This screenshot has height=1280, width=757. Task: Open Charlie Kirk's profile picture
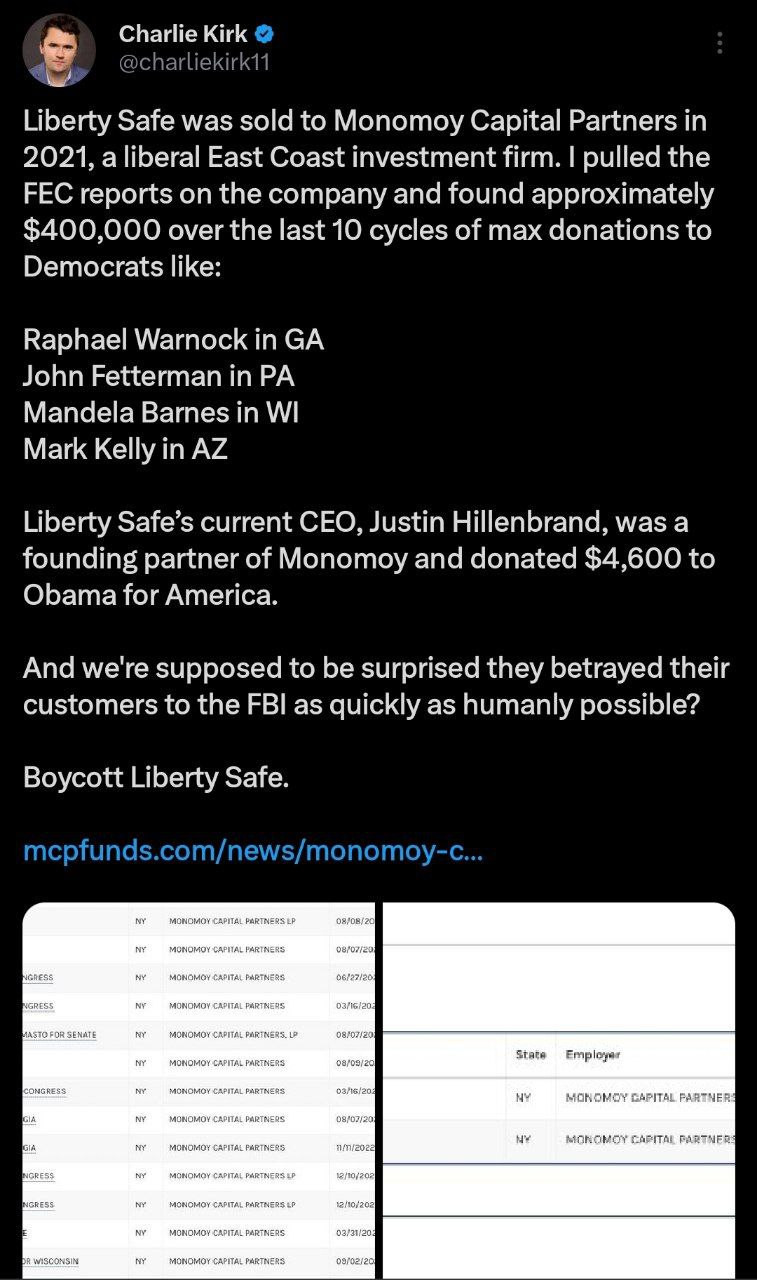click(x=59, y=49)
